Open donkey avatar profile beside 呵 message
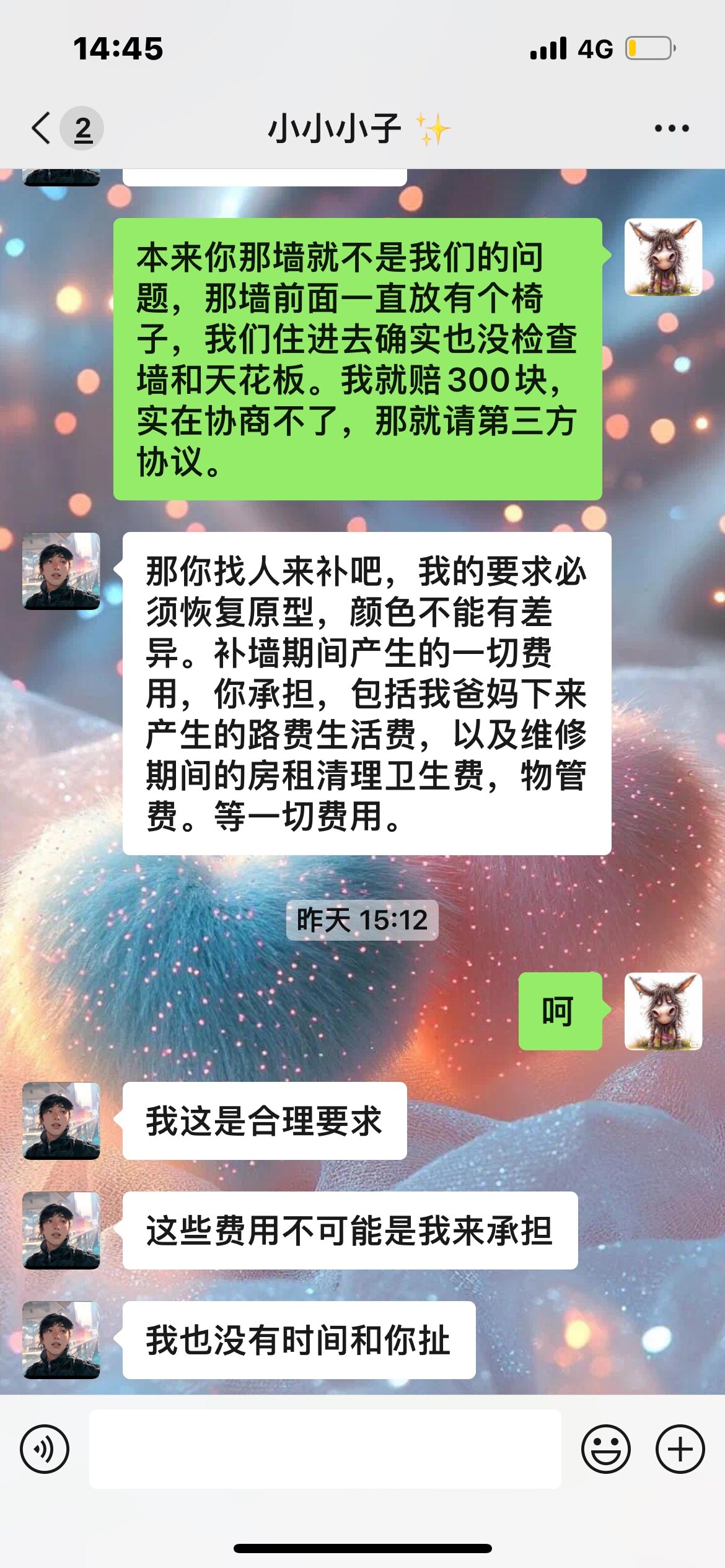 tap(663, 1011)
